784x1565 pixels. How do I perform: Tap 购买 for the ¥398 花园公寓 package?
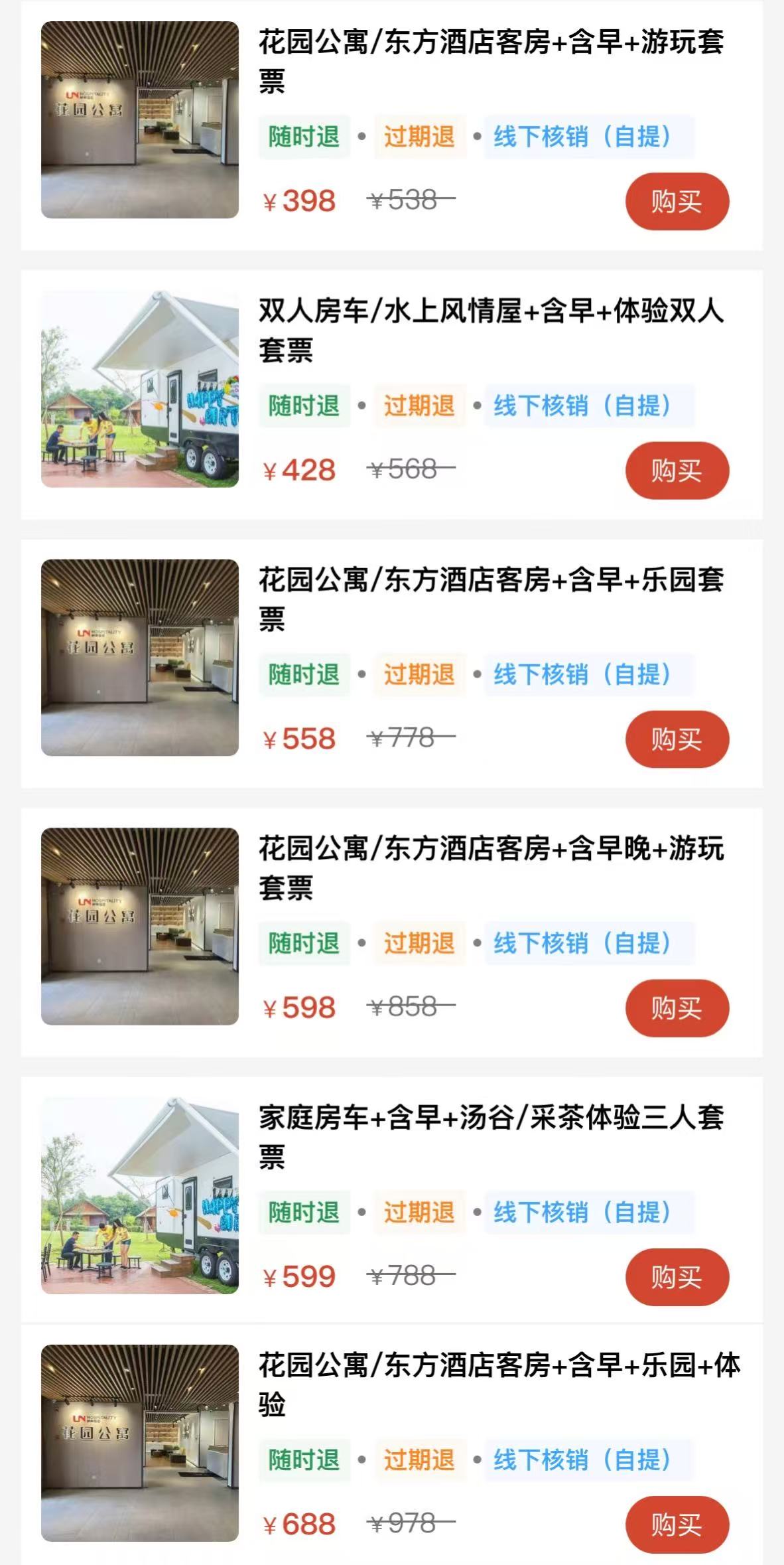pyautogui.click(x=677, y=202)
